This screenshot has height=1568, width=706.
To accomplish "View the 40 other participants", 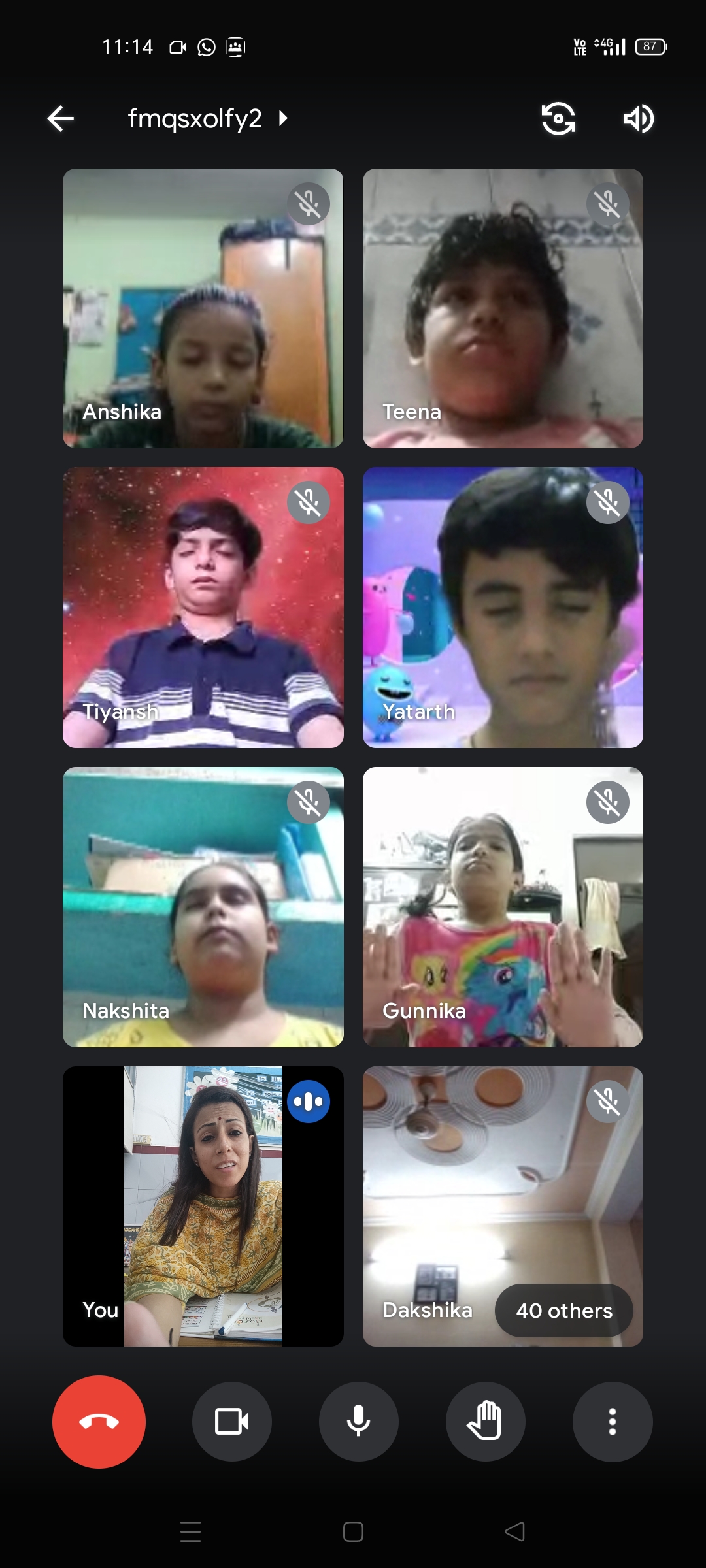I will [564, 1311].
